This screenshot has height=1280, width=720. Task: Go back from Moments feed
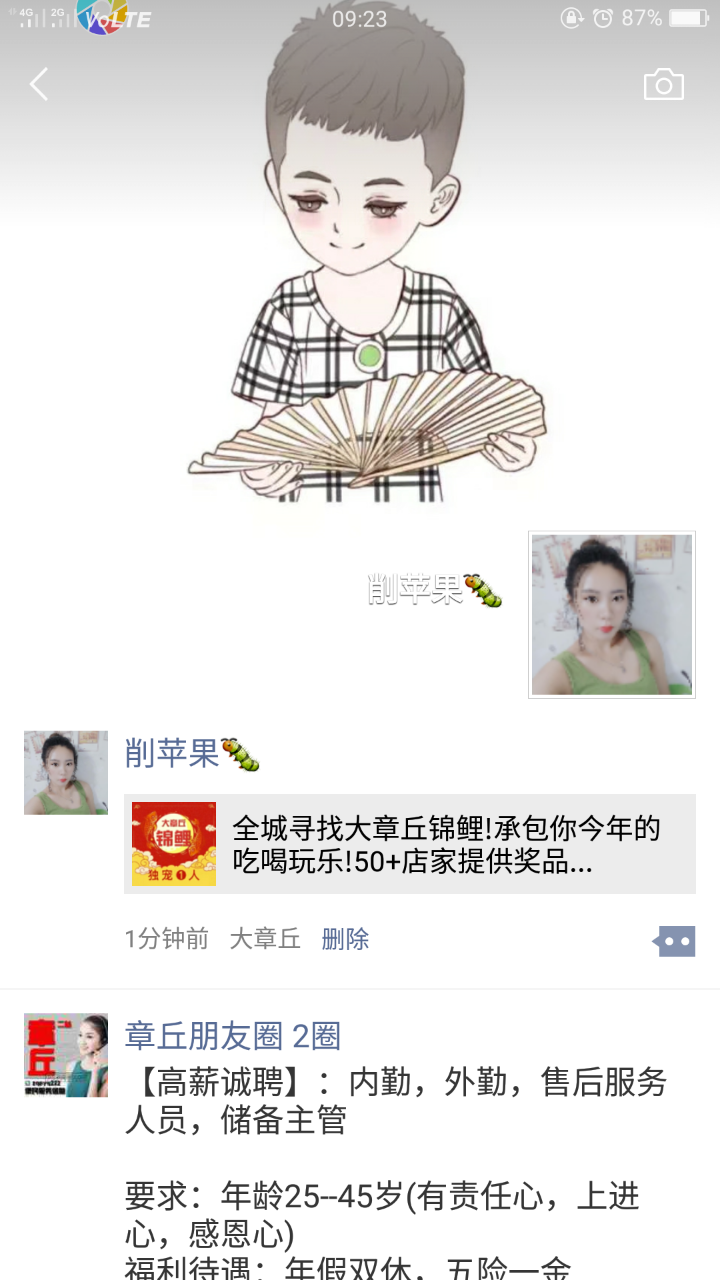[x=39, y=85]
